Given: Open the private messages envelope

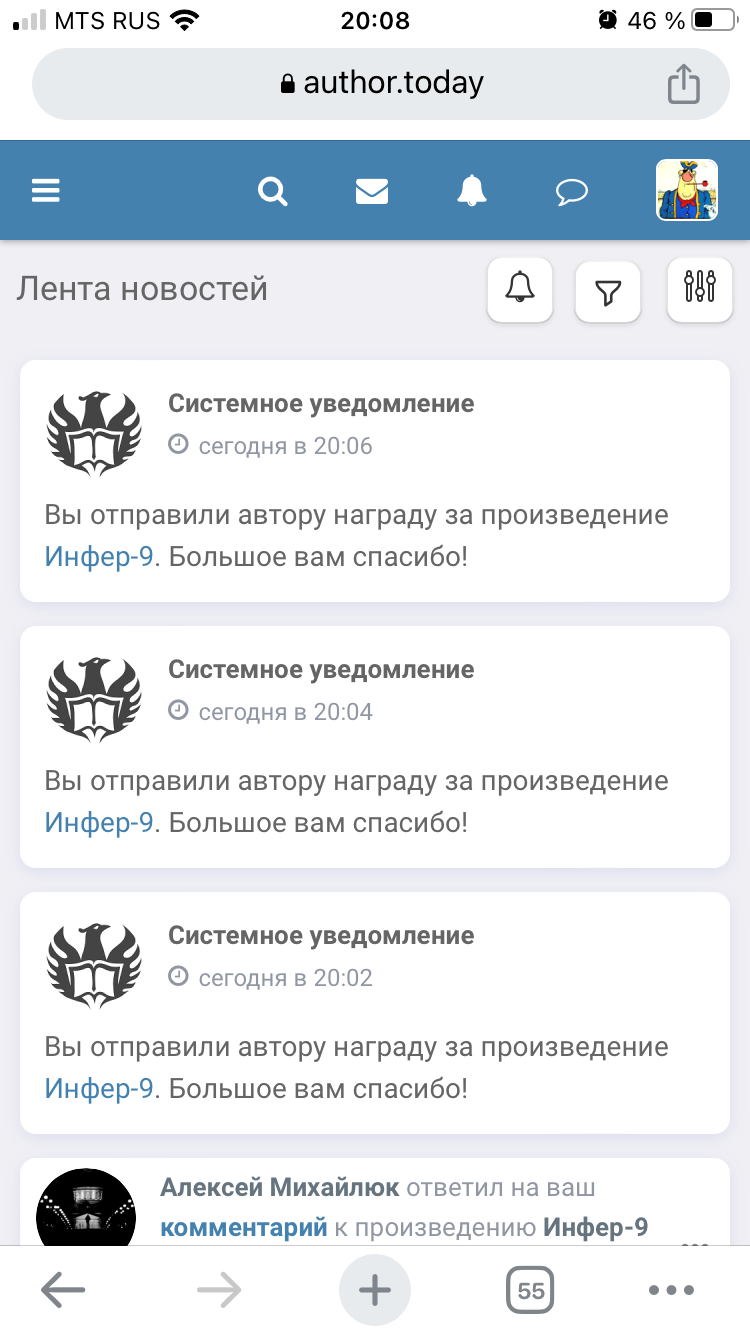Looking at the screenshot, I should click(x=372, y=190).
